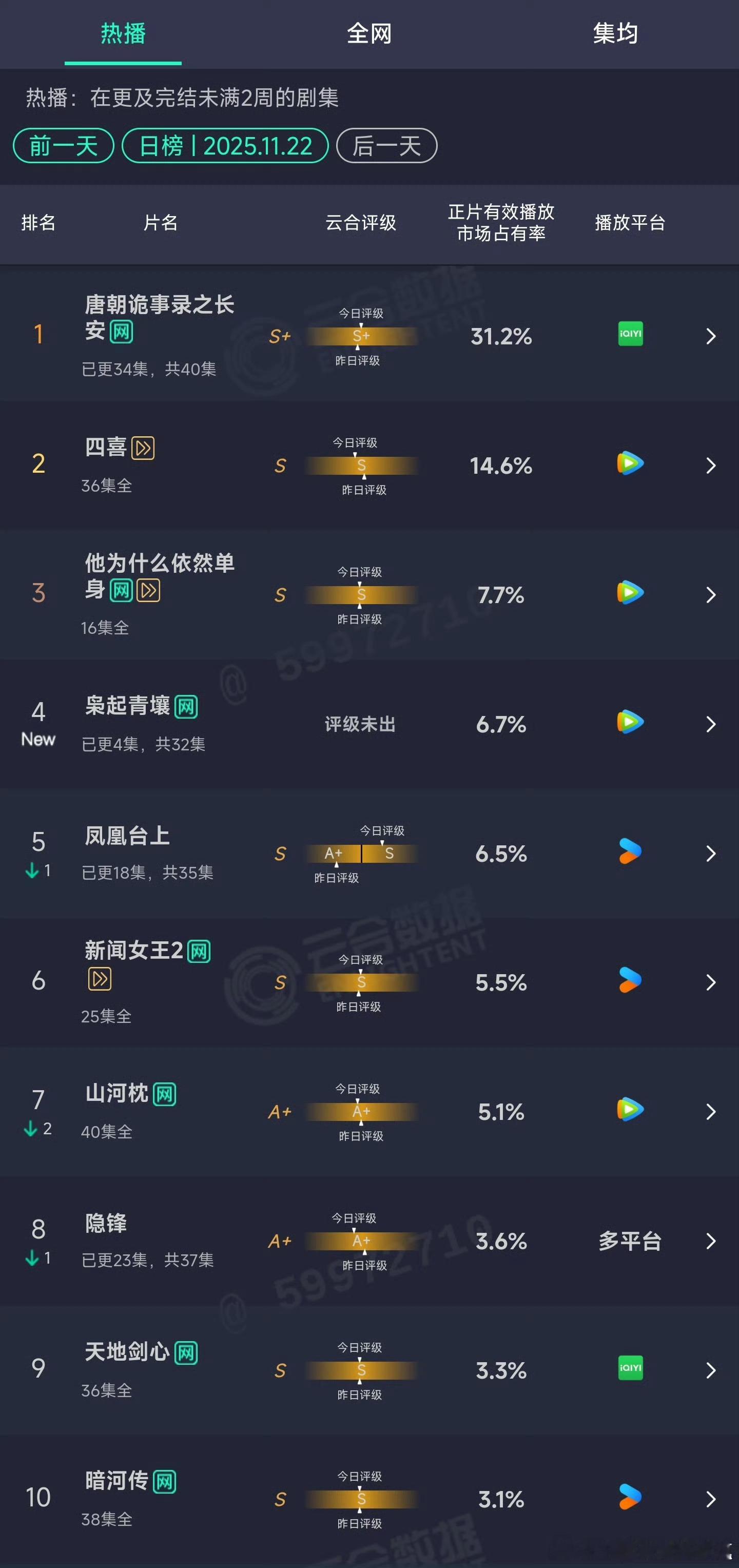739x1568 pixels.
Task: Click the 后一天 button
Action: pos(387,146)
